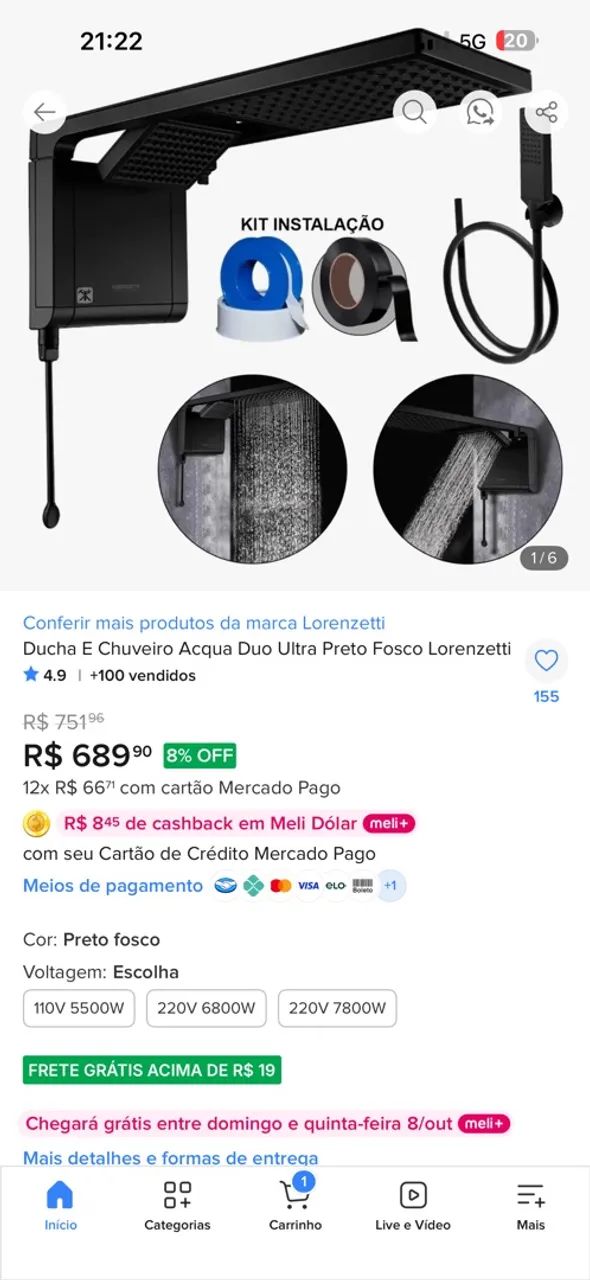The image size is (590, 1280).
Task: Open search with the magnifier icon
Action: point(414,112)
